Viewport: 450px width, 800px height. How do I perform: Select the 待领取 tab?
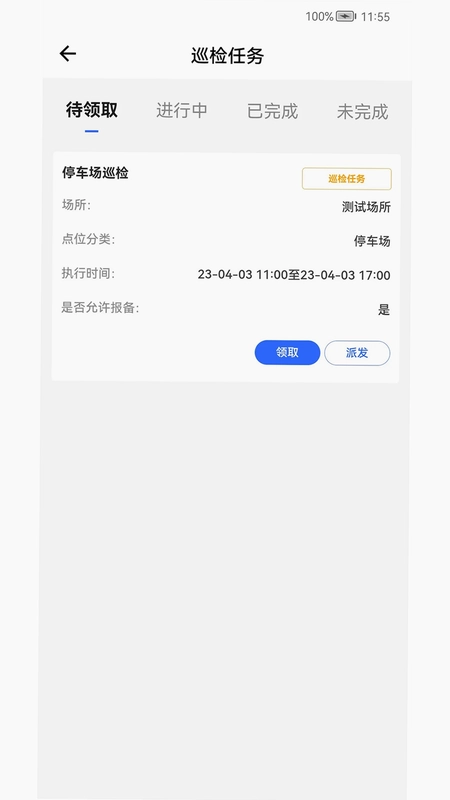[x=92, y=110]
